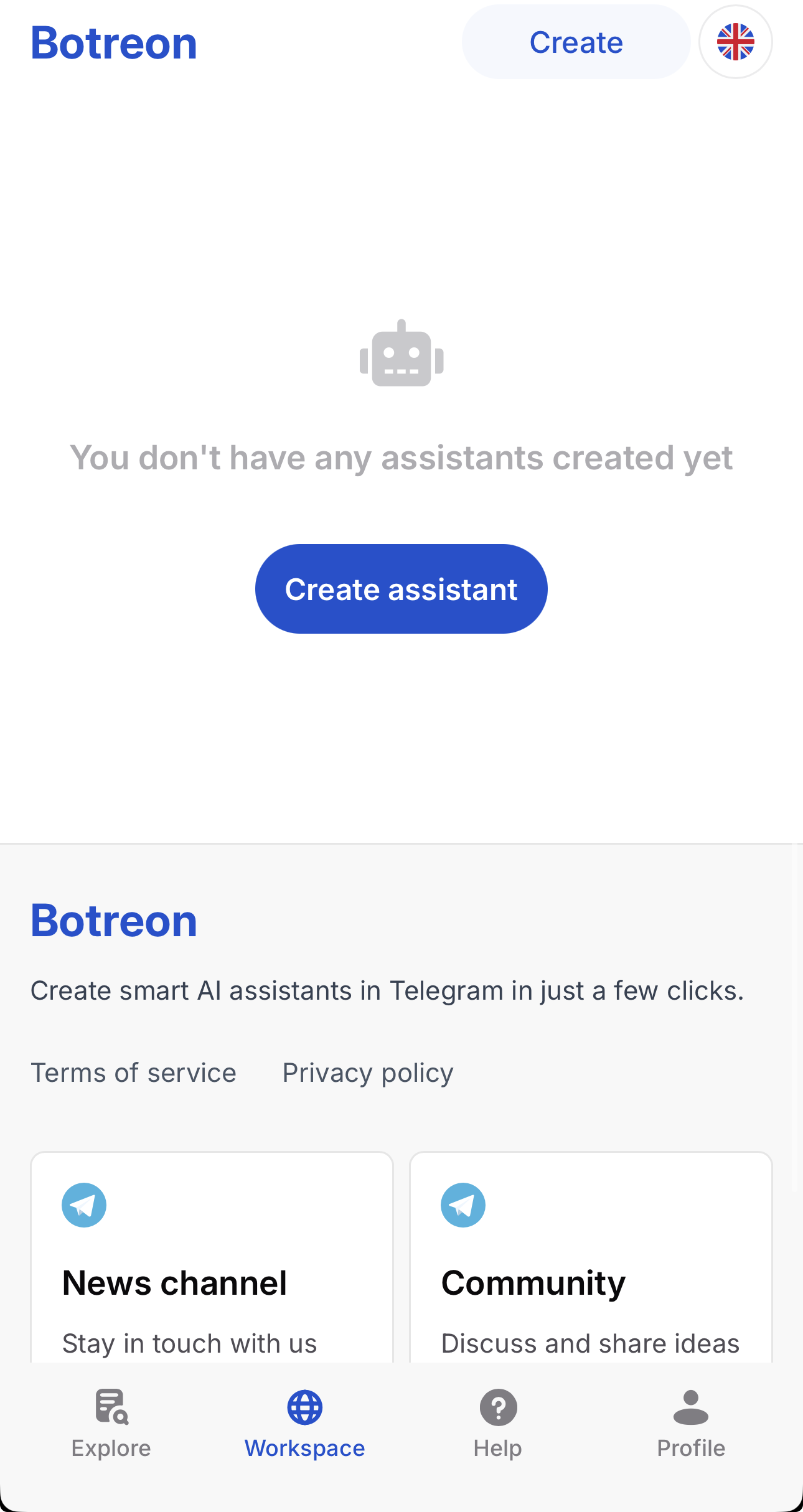
Task: Select the Explore search-document icon
Action: tap(111, 1408)
